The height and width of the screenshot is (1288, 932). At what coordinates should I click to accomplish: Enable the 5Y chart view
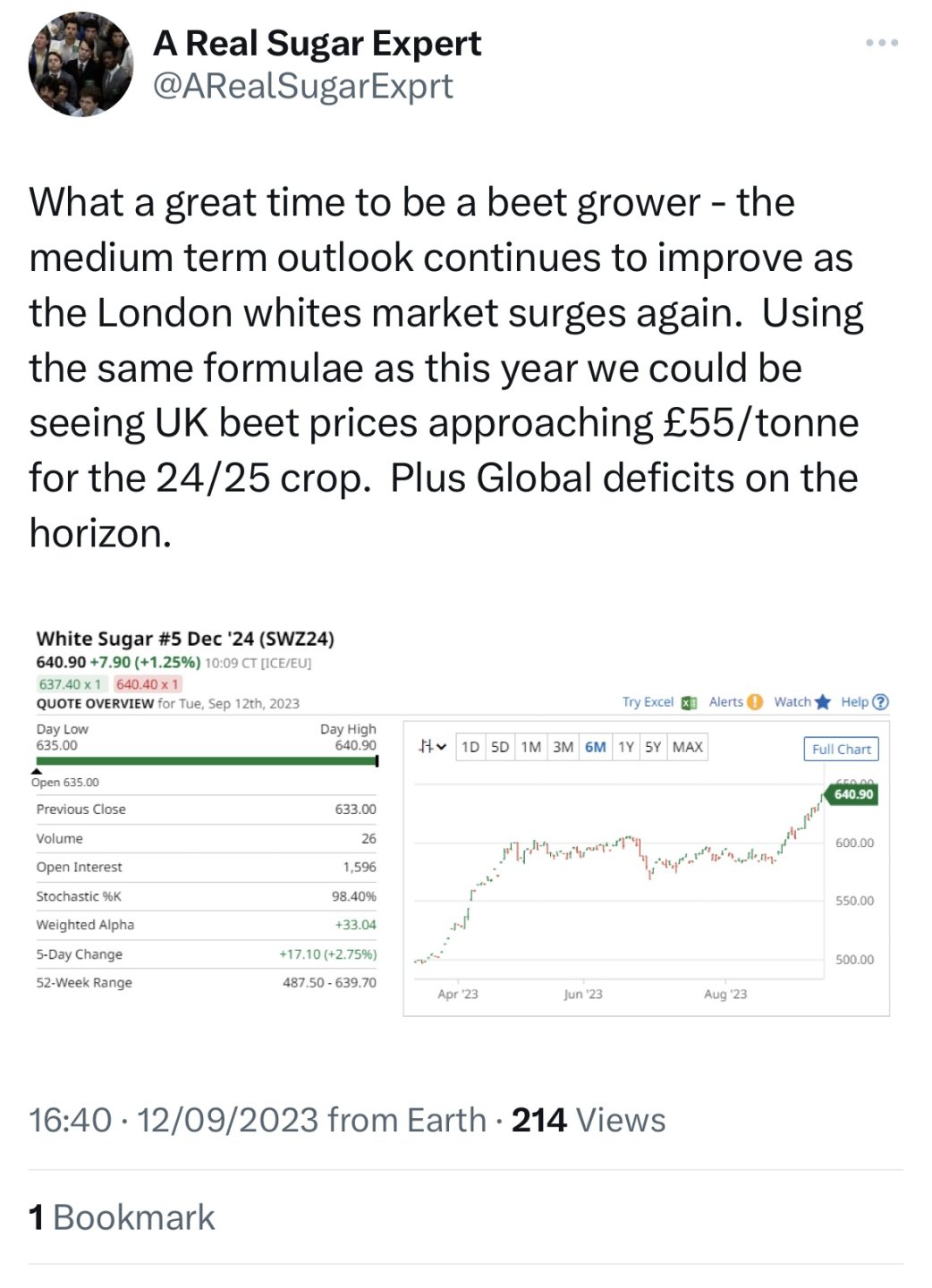click(x=657, y=745)
